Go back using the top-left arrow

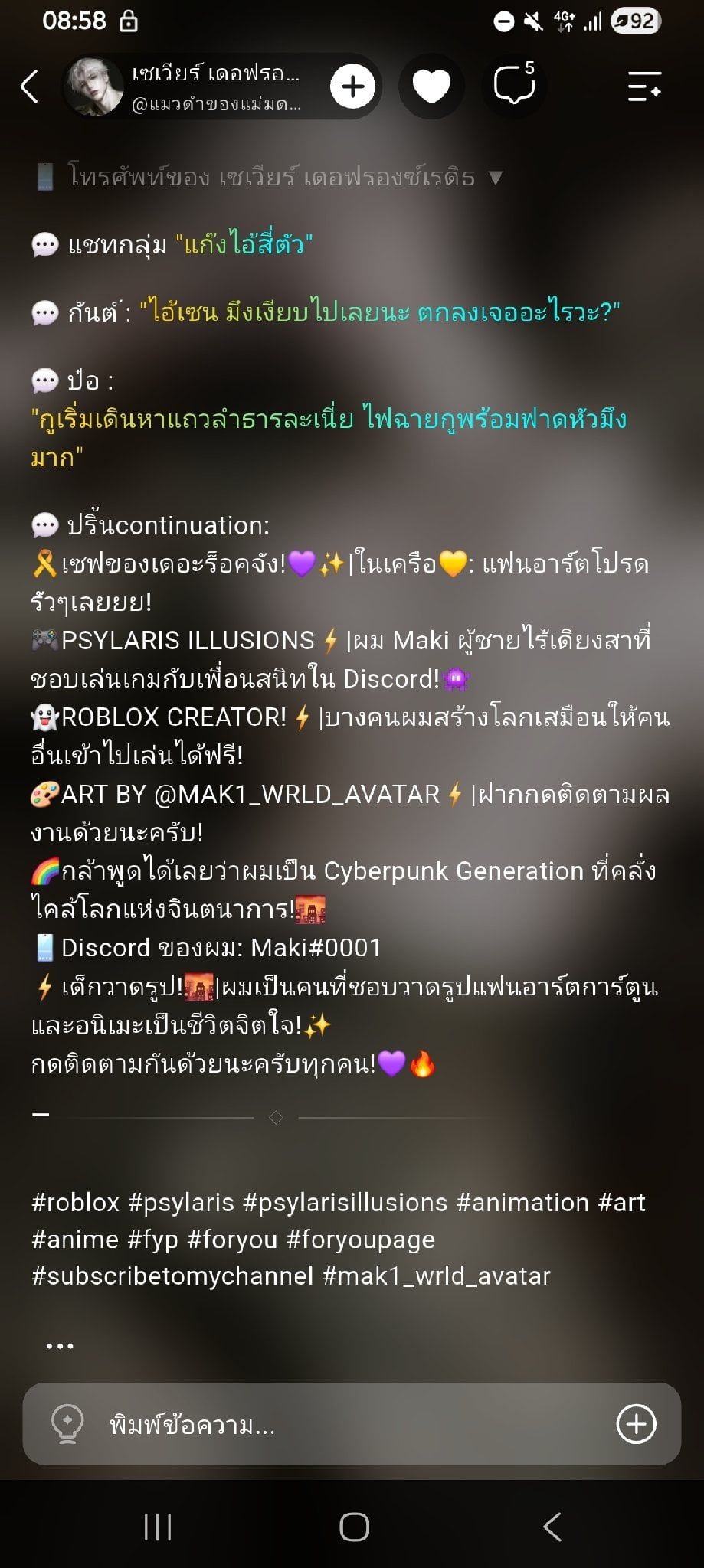(x=30, y=87)
